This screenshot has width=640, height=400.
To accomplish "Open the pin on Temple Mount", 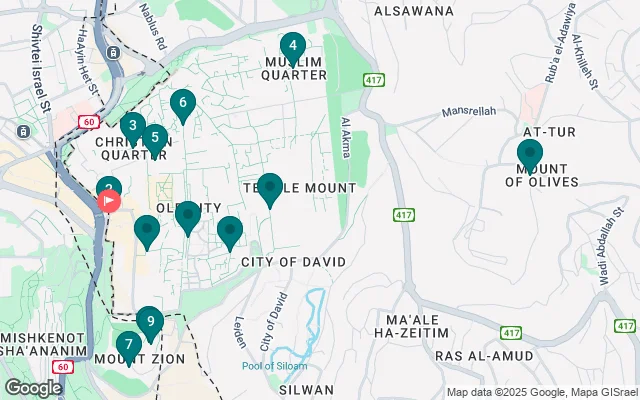I will click(x=270, y=186).
